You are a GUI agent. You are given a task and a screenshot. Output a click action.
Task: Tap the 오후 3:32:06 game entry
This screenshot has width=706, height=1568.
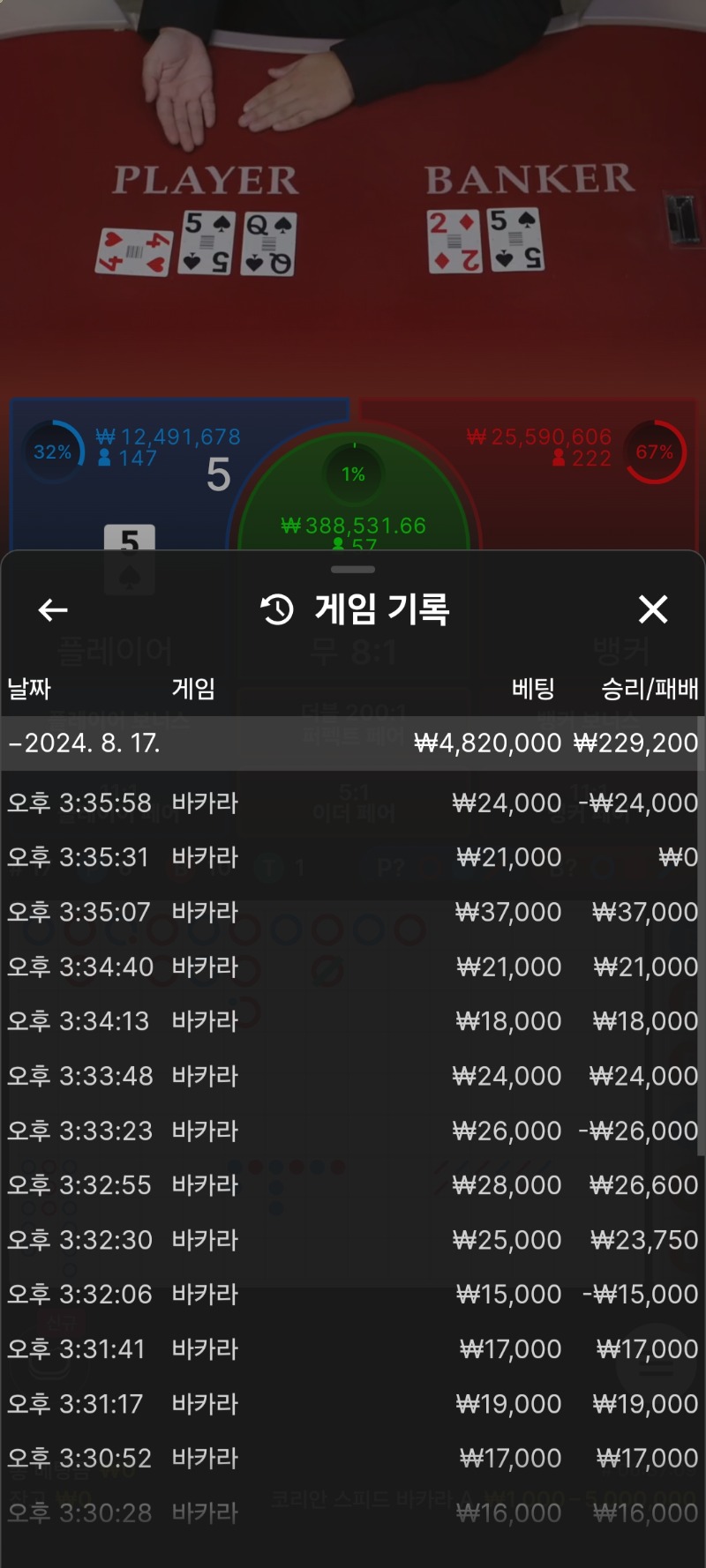pyautogui.click(x=353, y=1295)
